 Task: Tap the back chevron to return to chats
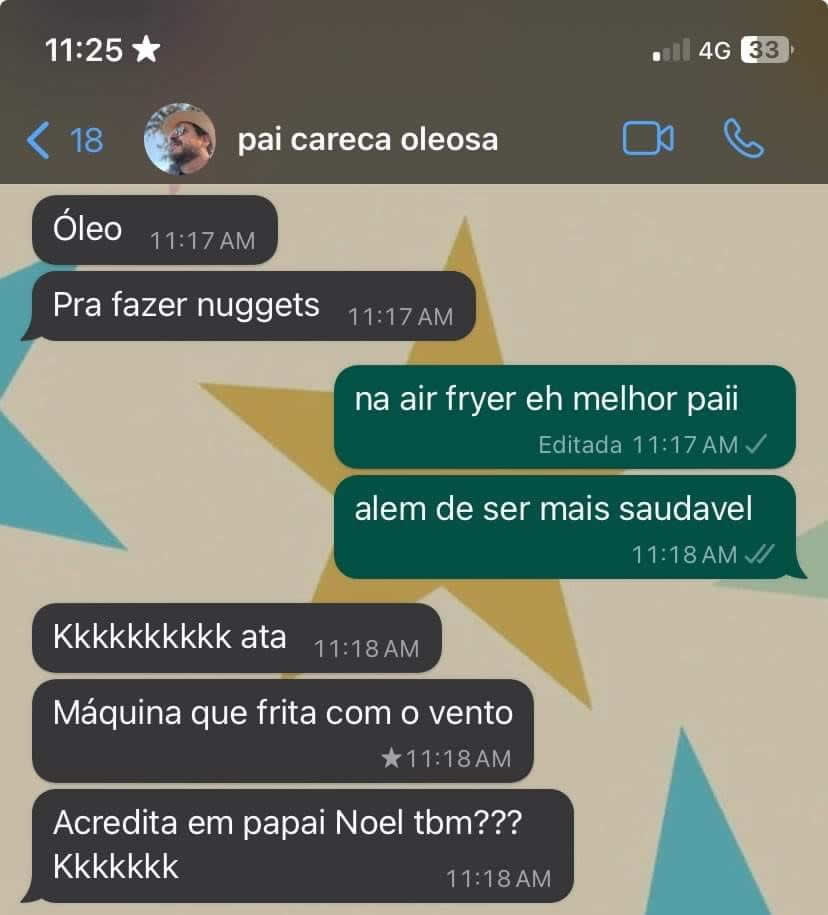coord(37,140)
